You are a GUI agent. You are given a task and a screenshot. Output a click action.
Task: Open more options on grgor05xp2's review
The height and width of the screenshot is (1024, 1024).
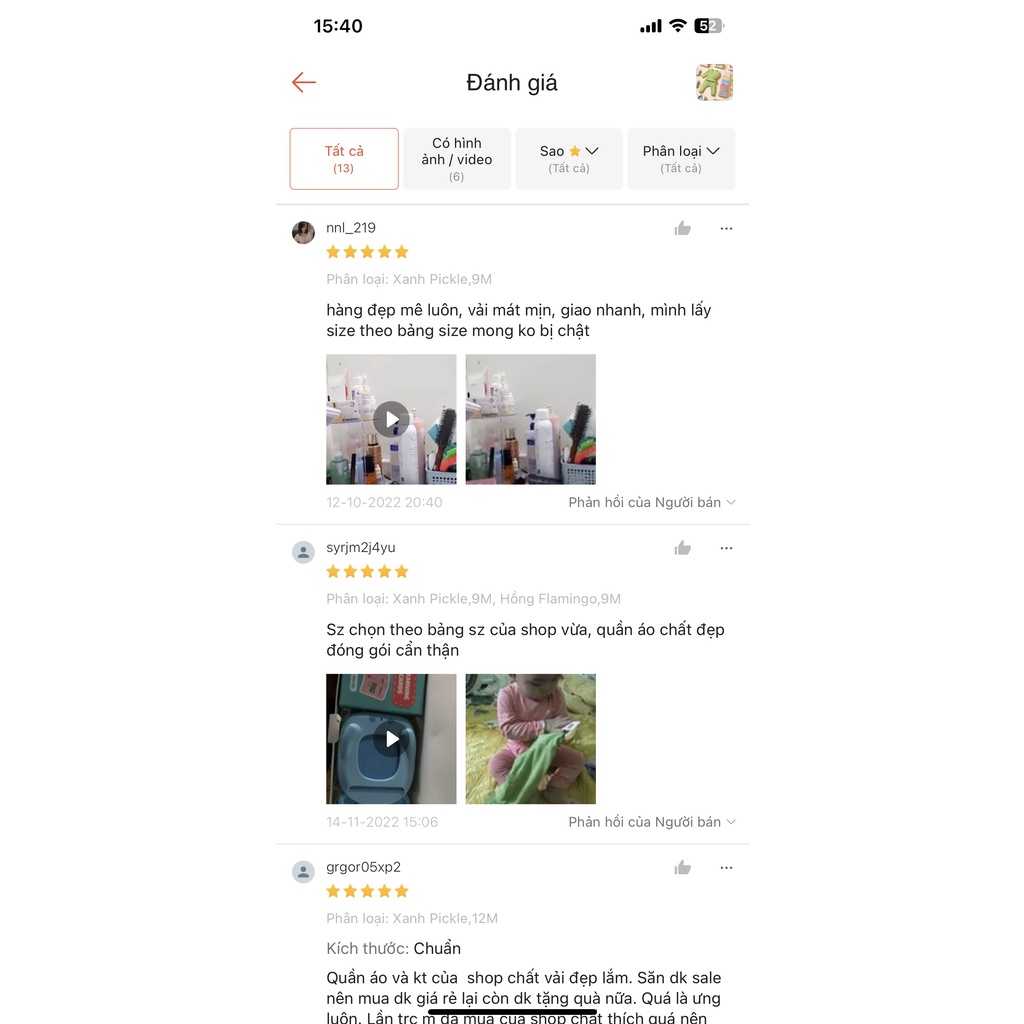(726, 867)
